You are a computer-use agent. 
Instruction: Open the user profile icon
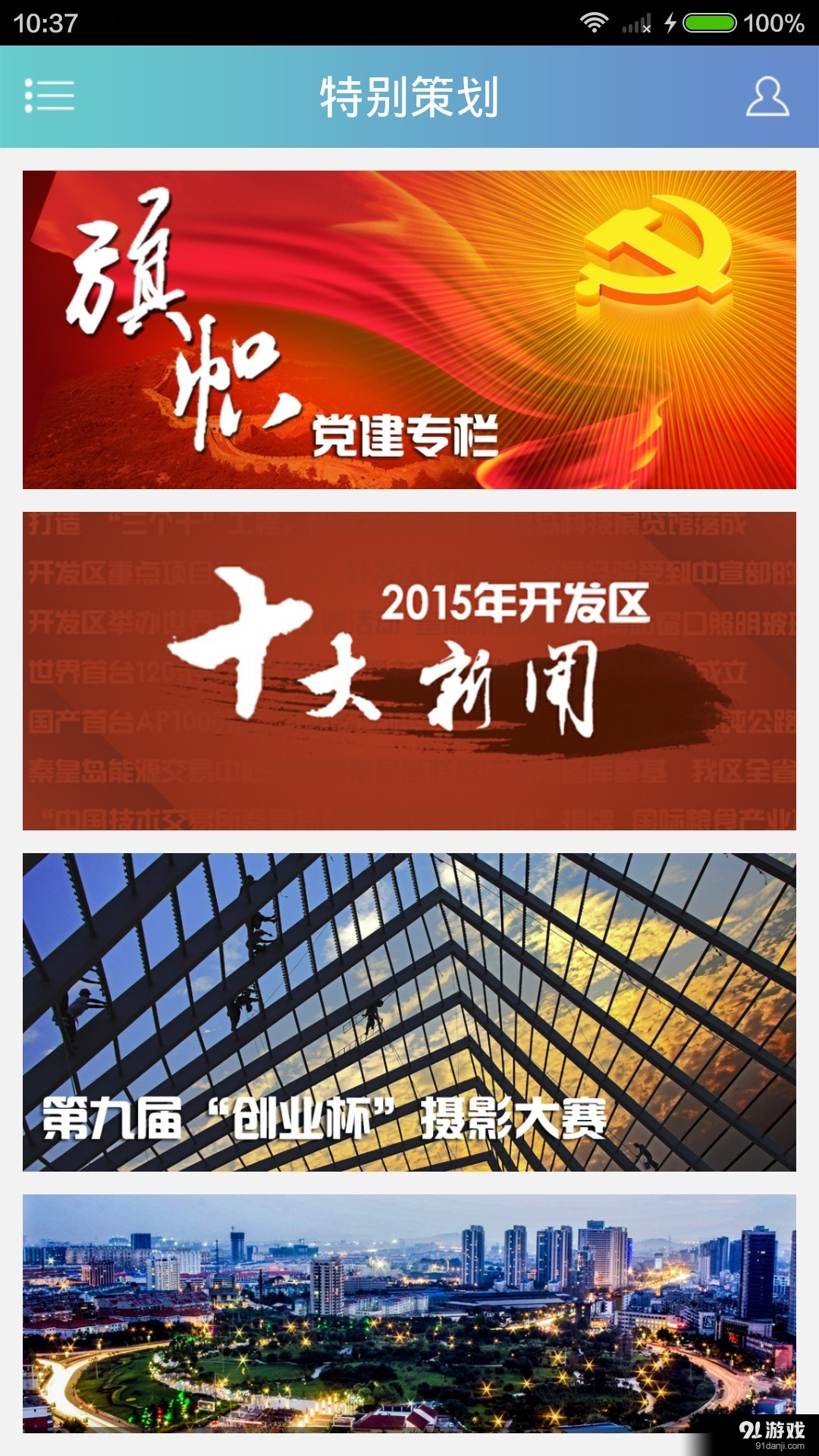[x=767, y=96]
